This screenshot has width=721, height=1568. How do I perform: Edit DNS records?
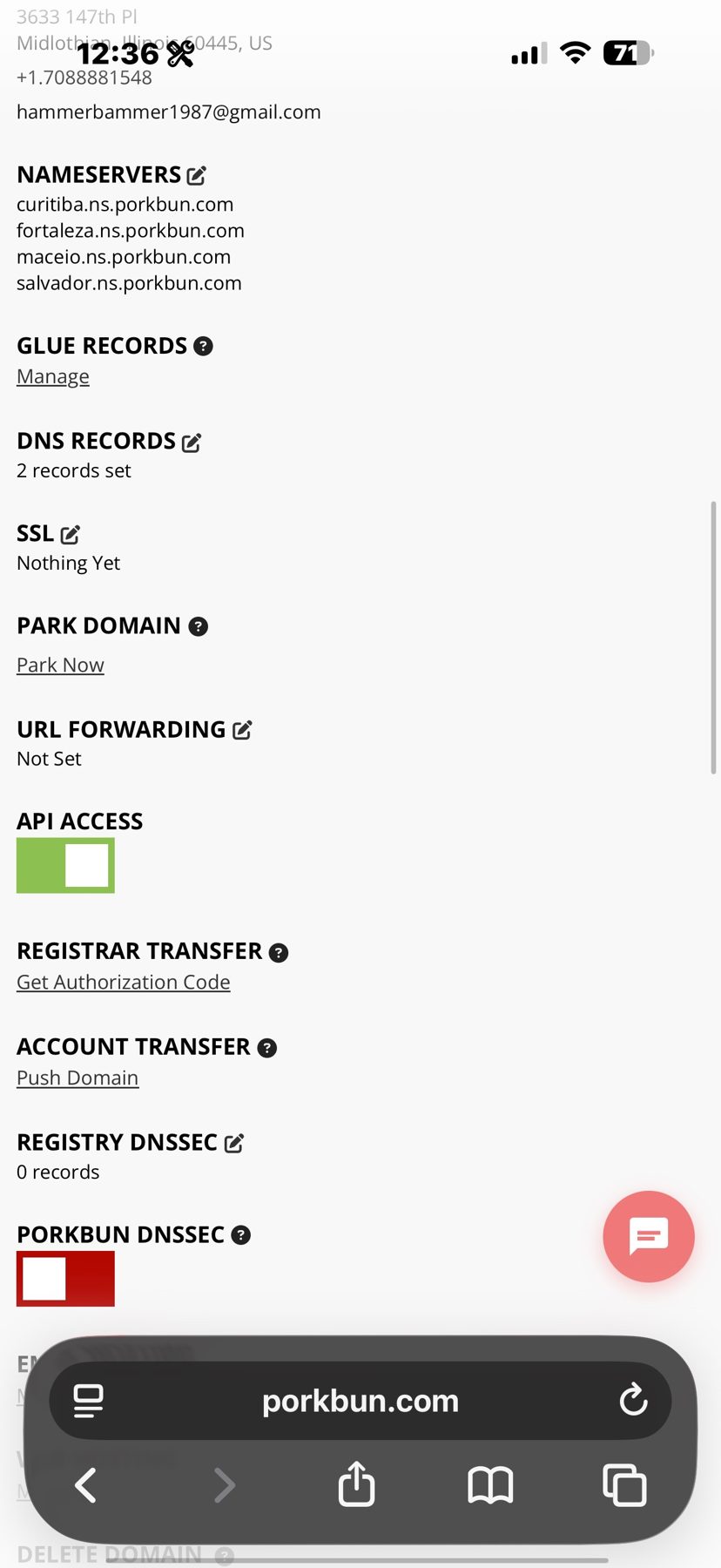[x=192, y=443]
